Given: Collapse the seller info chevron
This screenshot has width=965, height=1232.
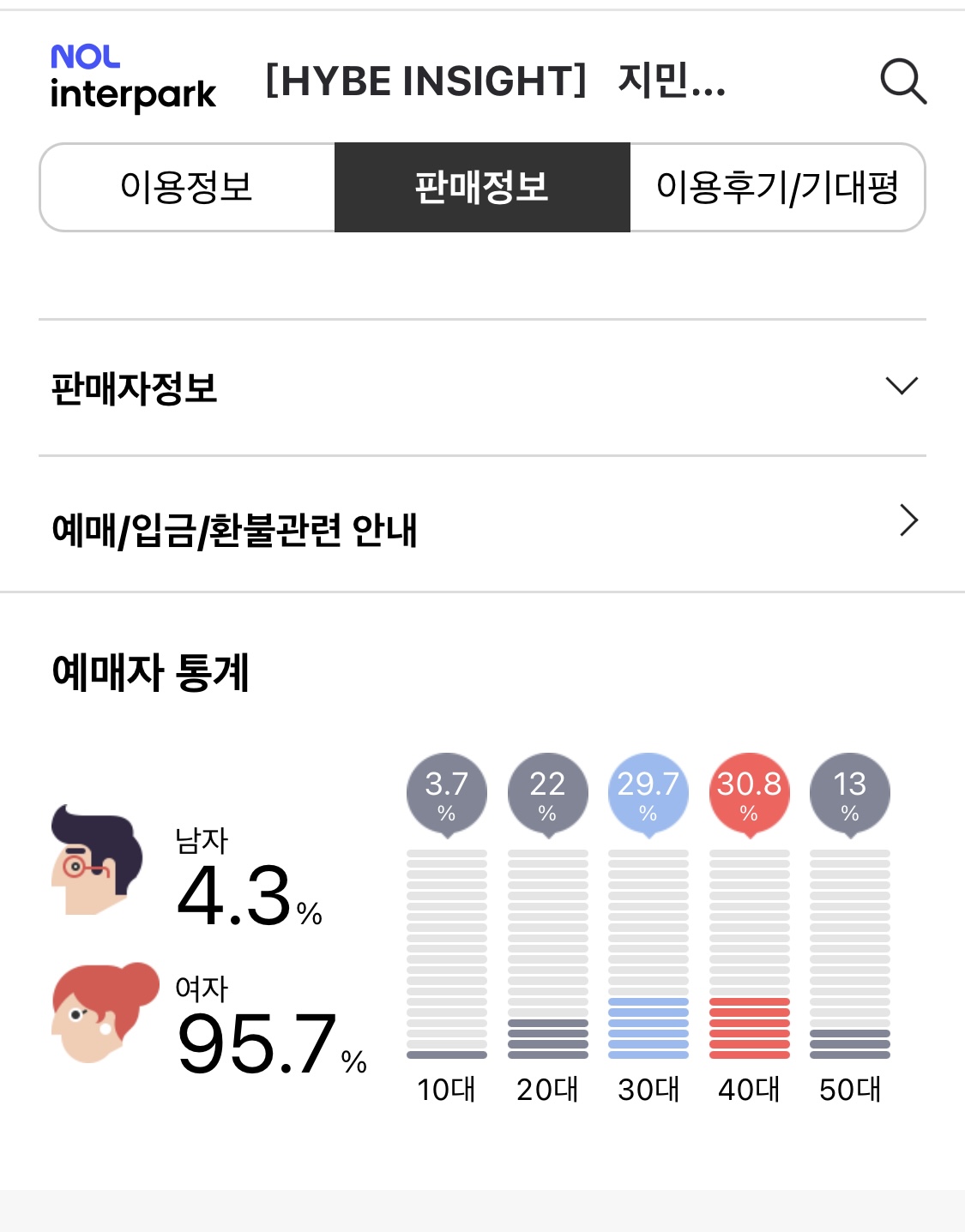Looking at the screenshot, I should pyautogui.click(x=903, y=387).
